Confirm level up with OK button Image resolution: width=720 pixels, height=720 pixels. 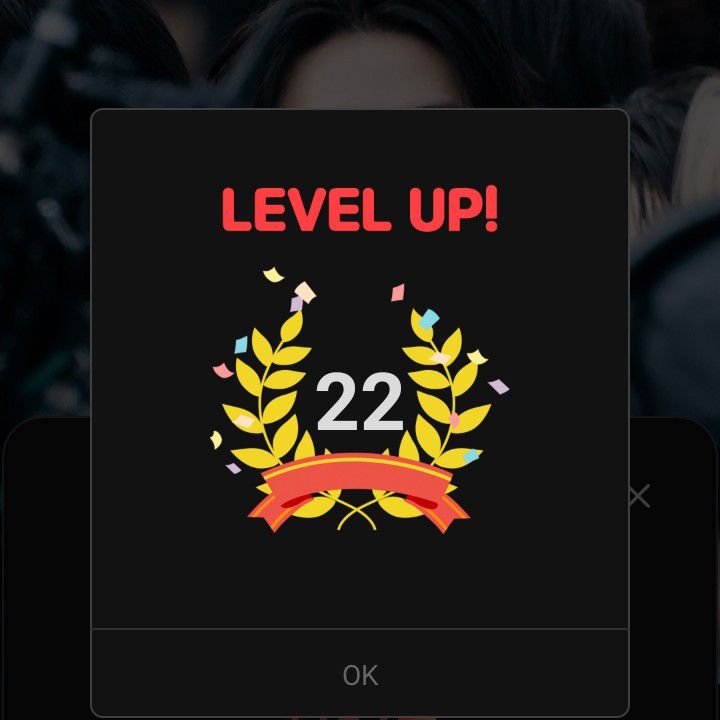pos(360,675)
